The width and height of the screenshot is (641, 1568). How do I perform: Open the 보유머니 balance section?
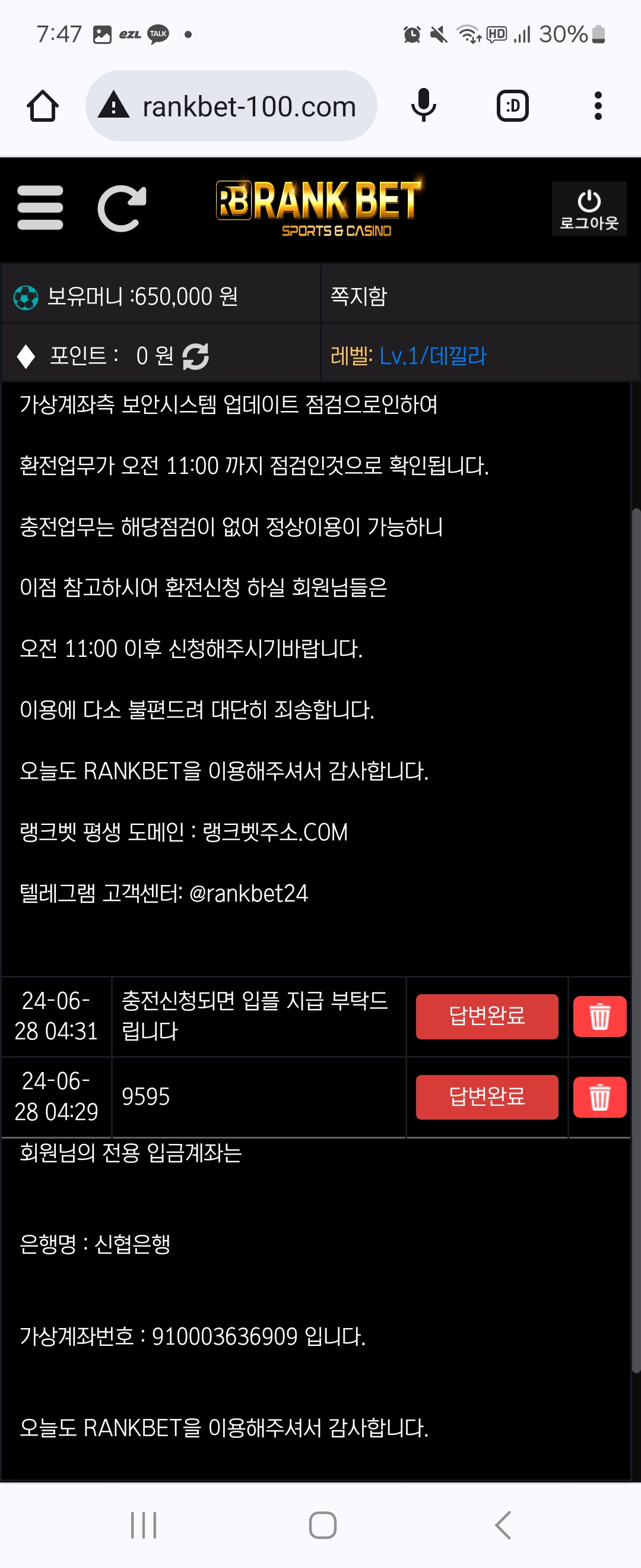tap(143, 296)
